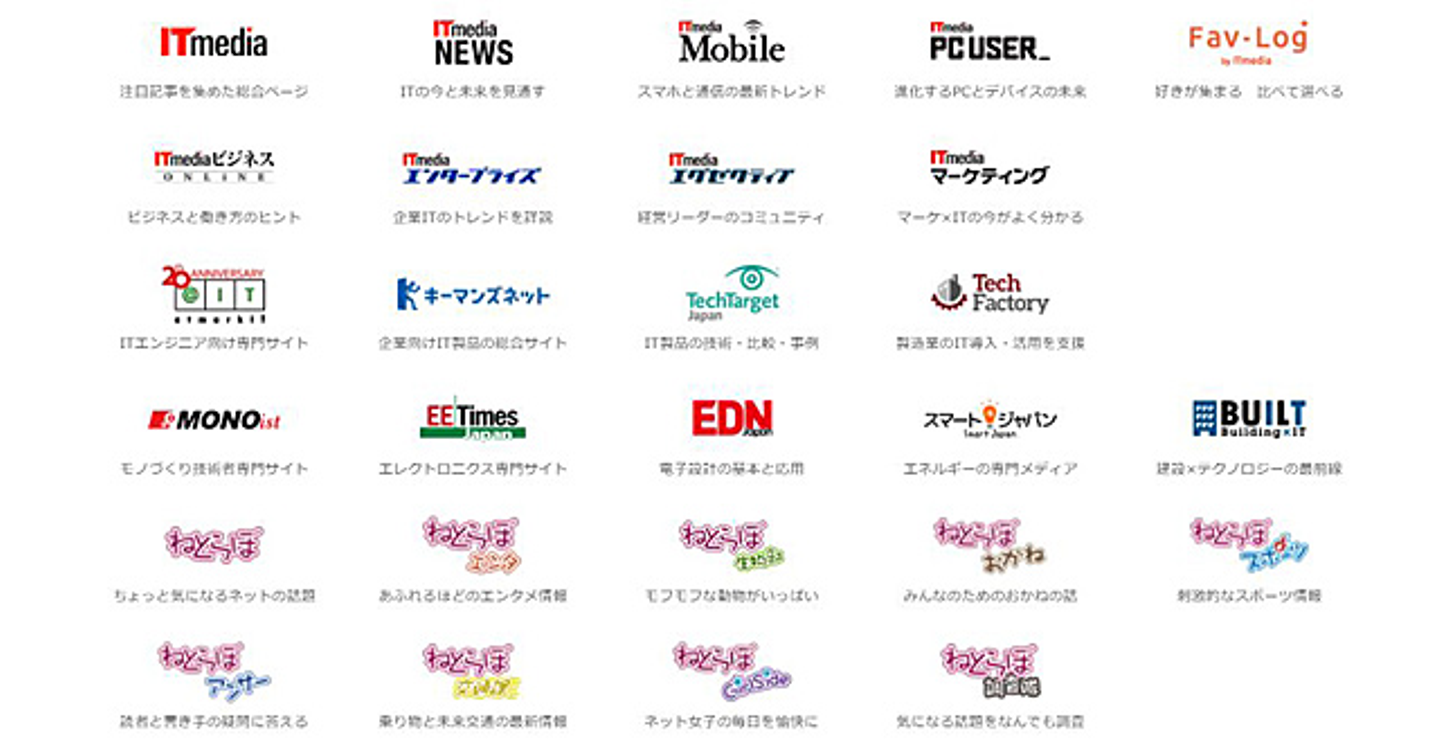Open MONOist site

point(213,420)
